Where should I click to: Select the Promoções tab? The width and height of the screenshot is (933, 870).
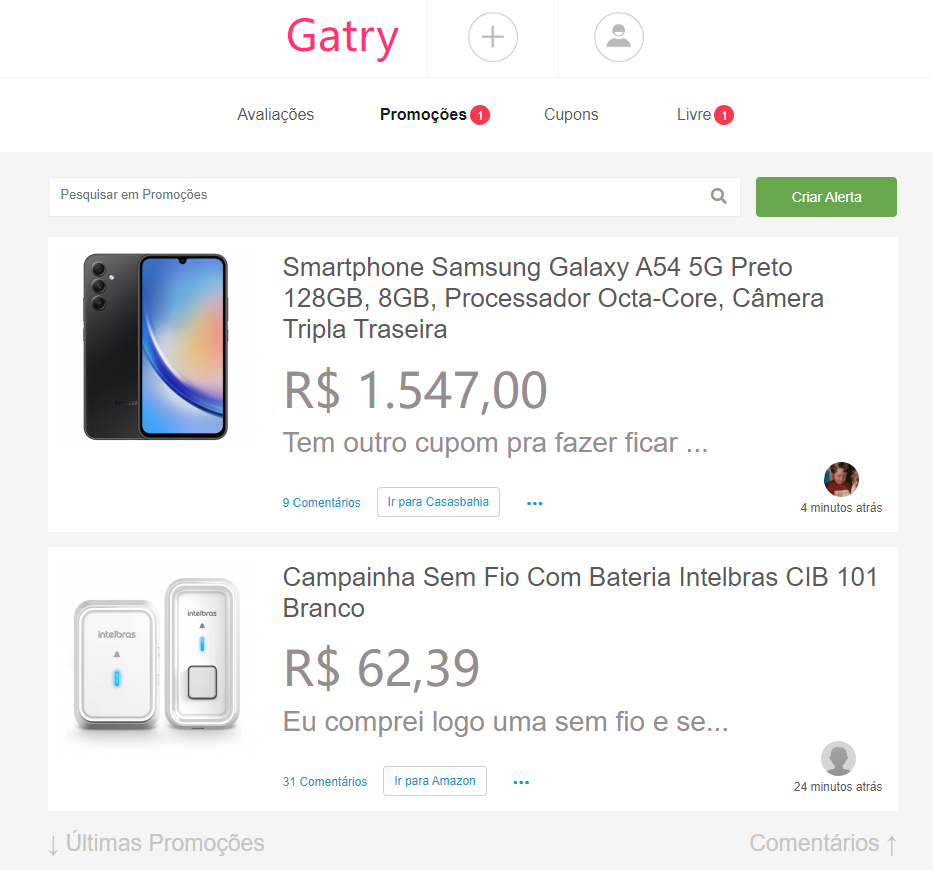(424, 115)
